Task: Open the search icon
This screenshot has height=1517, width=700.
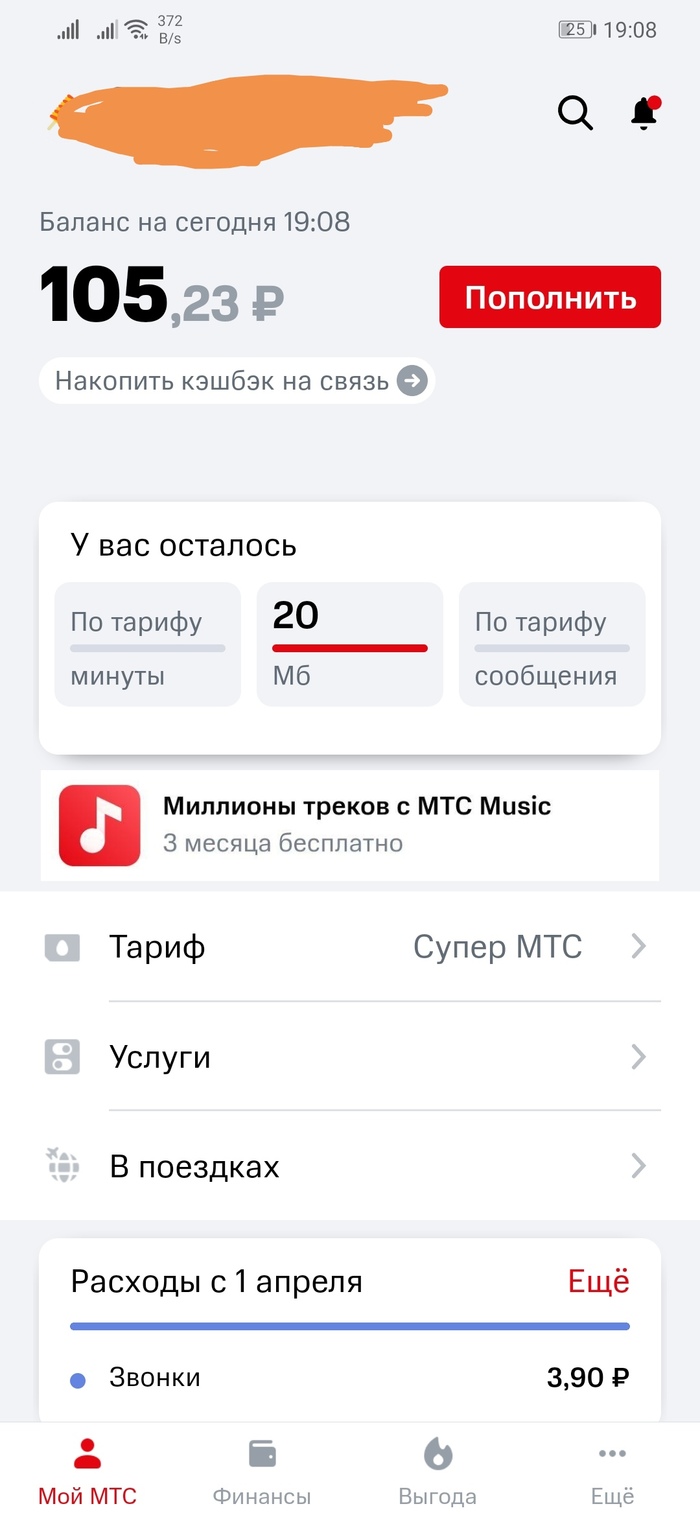Action: pos(575,113)
